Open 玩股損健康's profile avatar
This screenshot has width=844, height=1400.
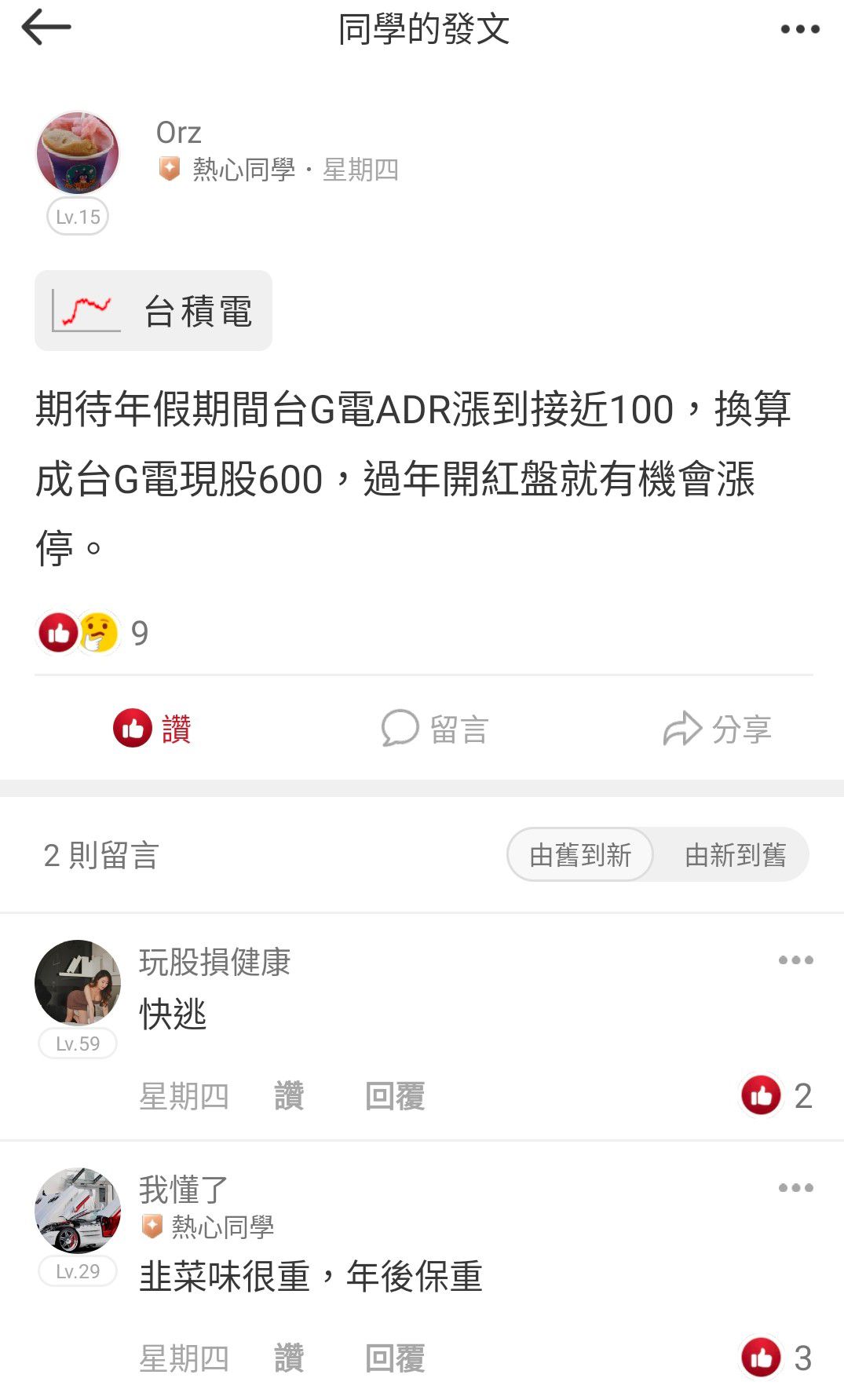click(x=78, y=982)
